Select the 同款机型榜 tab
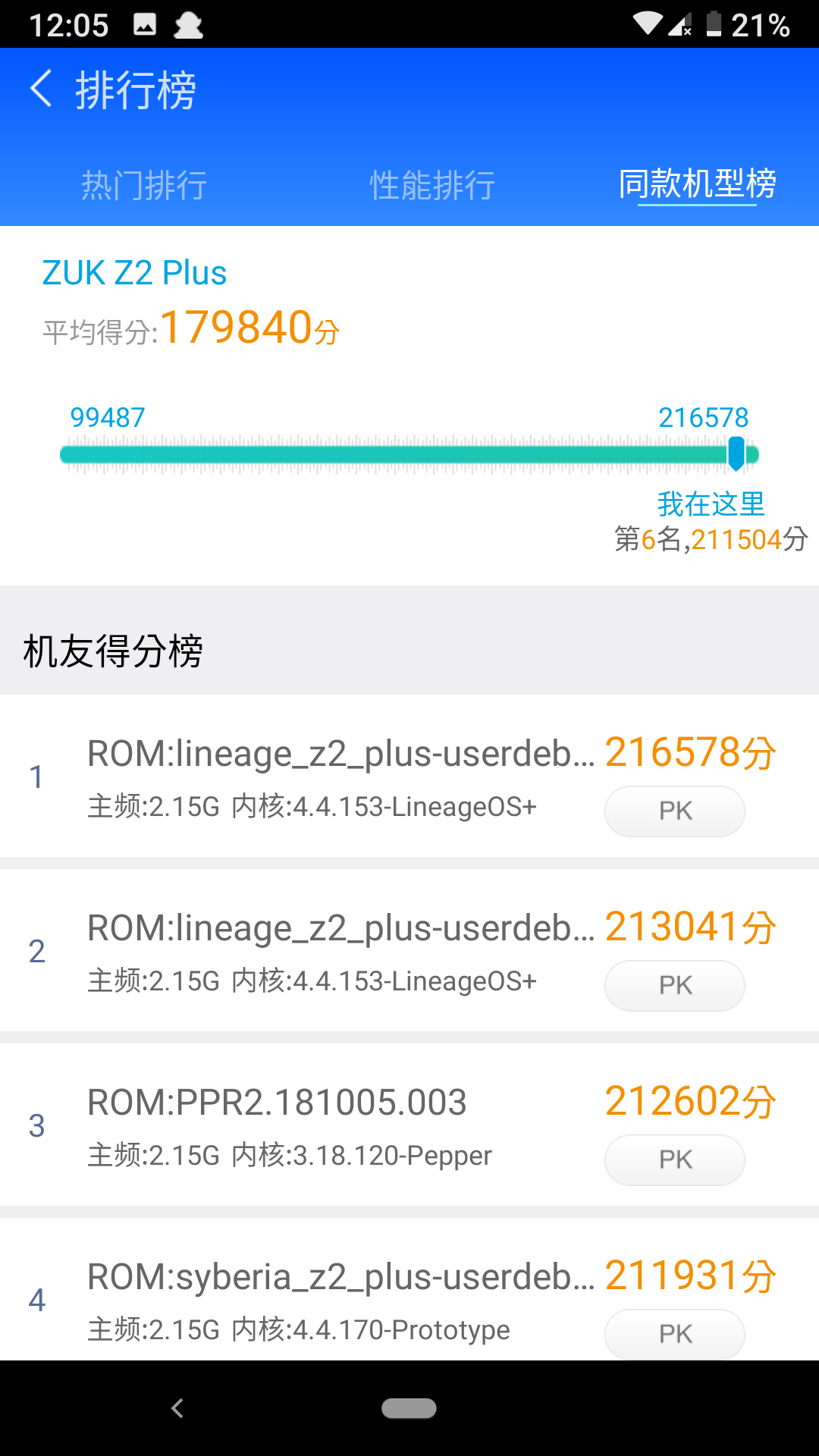Screen dimensions: 819x1456 [697, 184]
